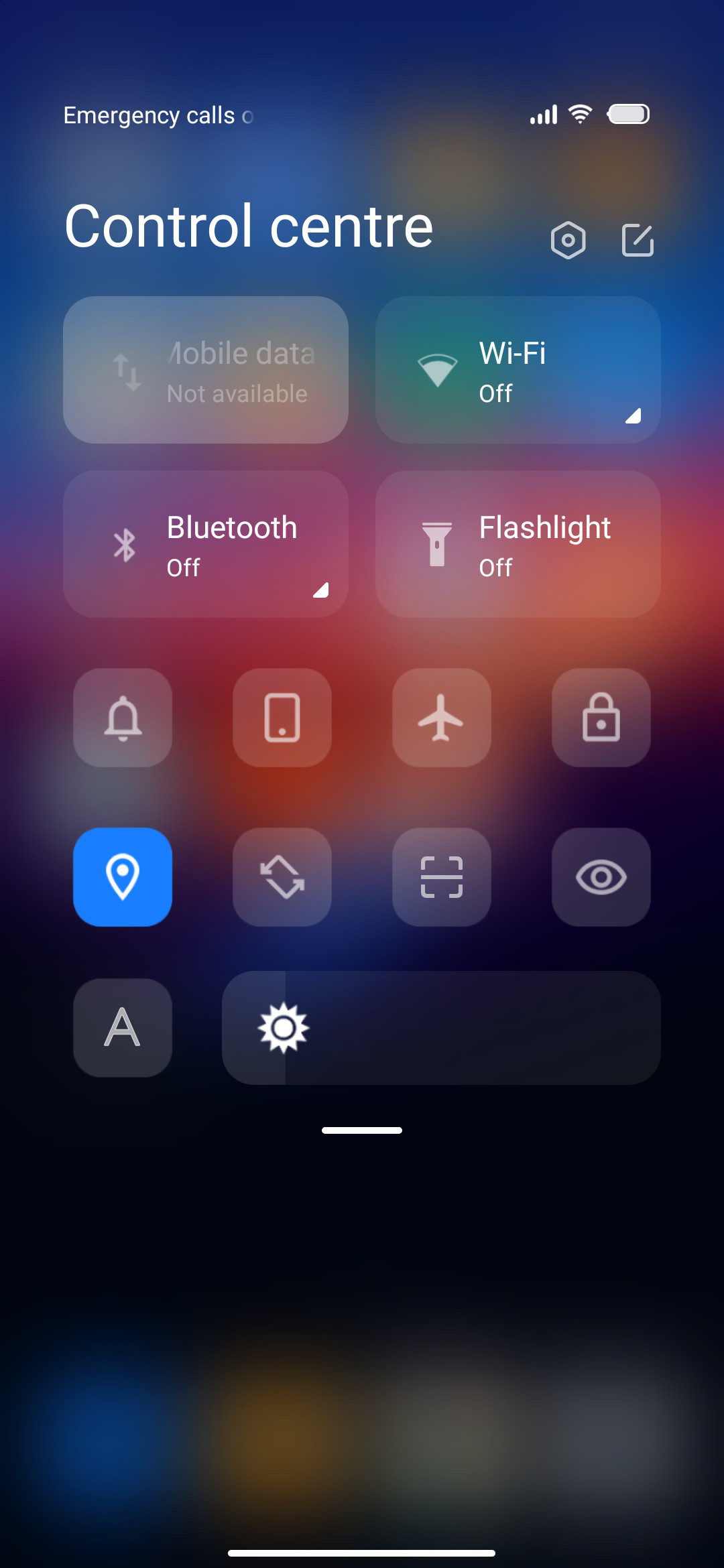Enable Bluetooth

(206, 544)
